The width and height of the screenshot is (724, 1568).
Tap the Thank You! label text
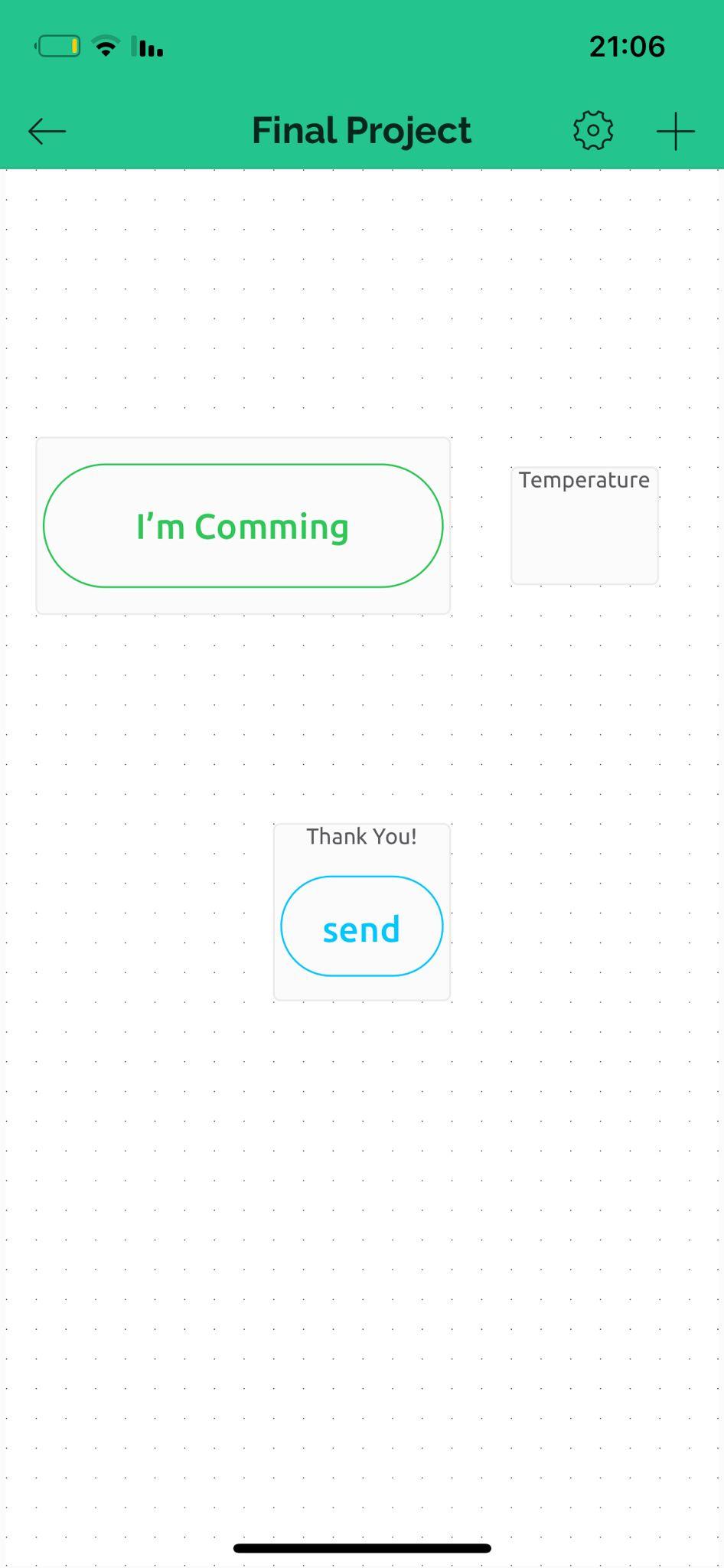360,836
